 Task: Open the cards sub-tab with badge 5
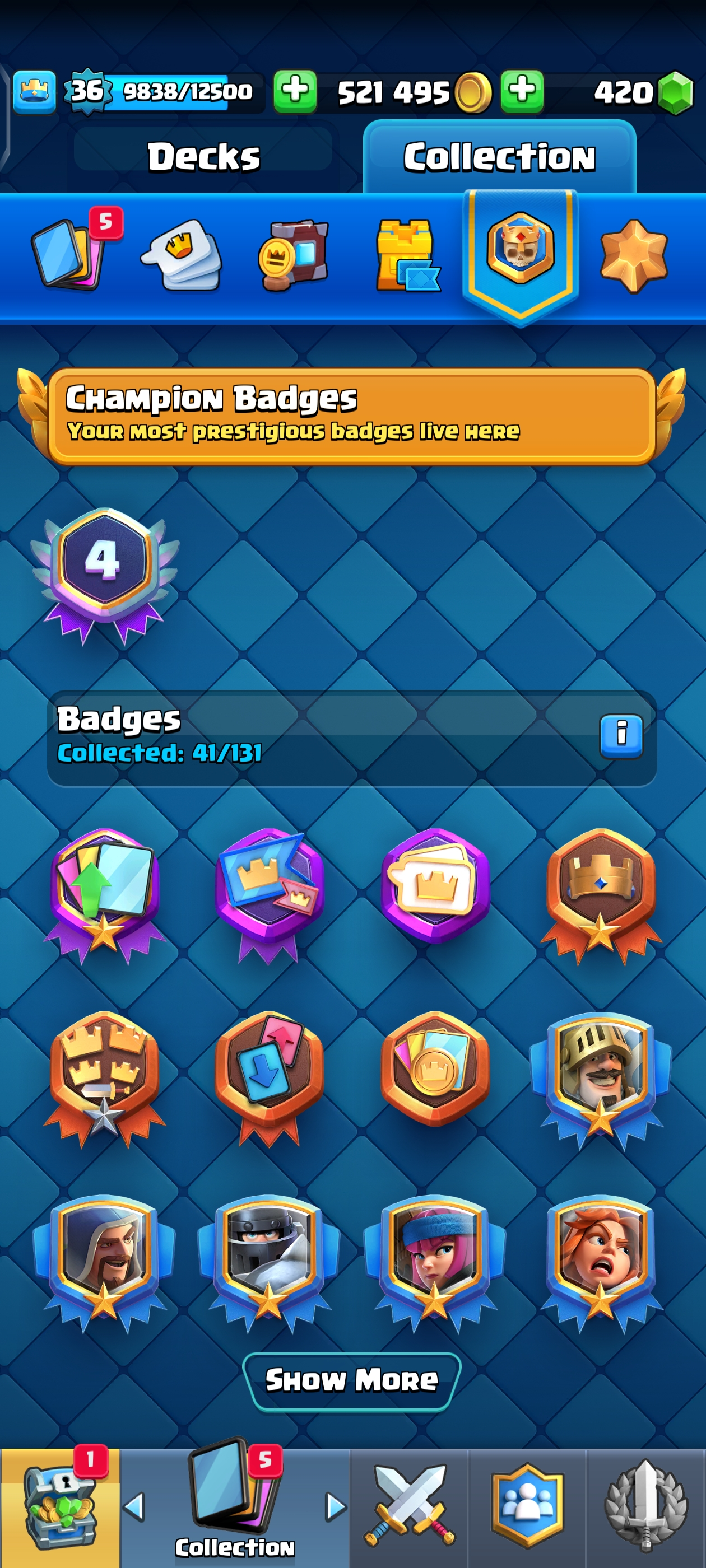(68, 254)
